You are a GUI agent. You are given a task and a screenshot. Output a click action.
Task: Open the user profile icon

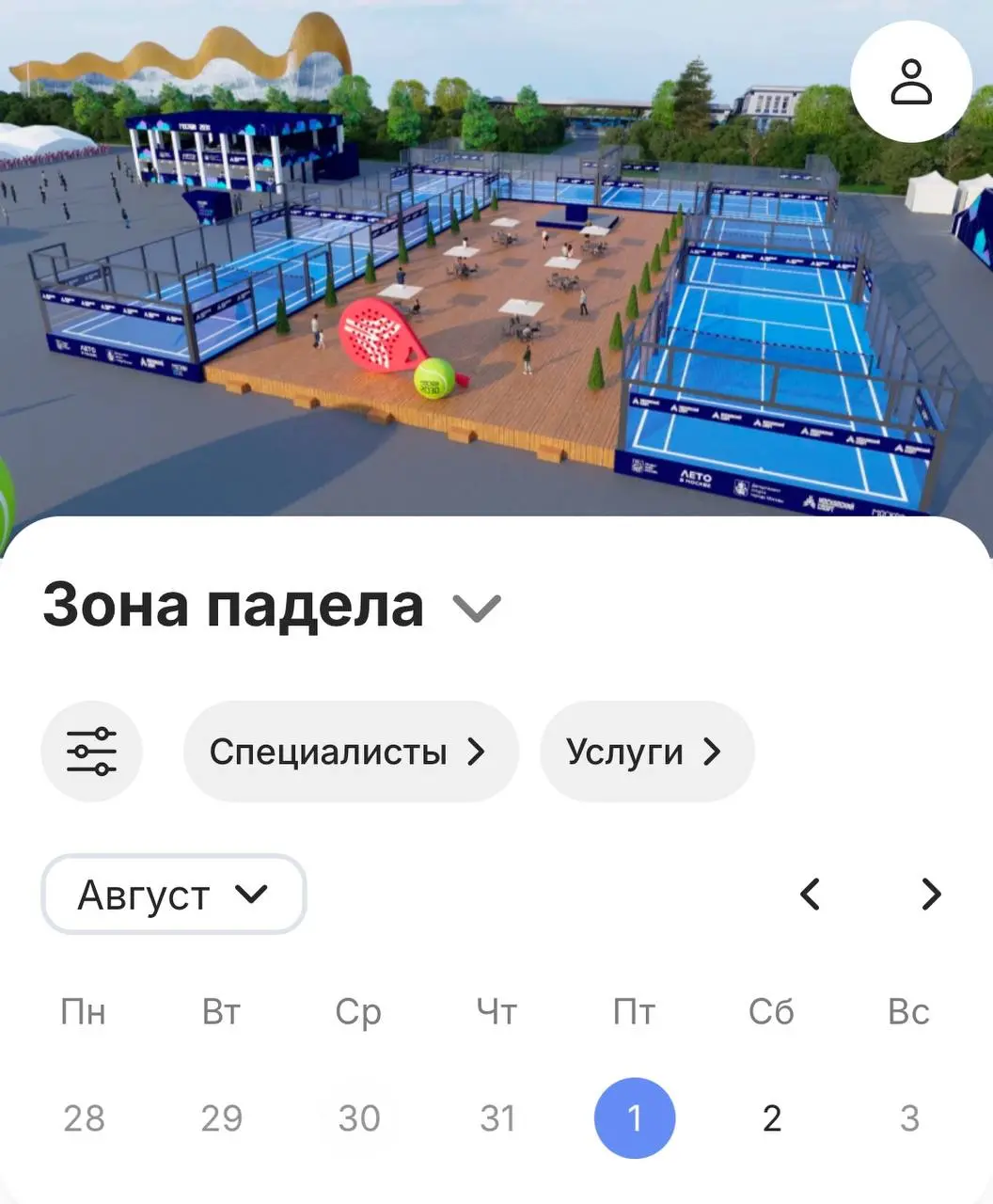(x=910, y=82)
